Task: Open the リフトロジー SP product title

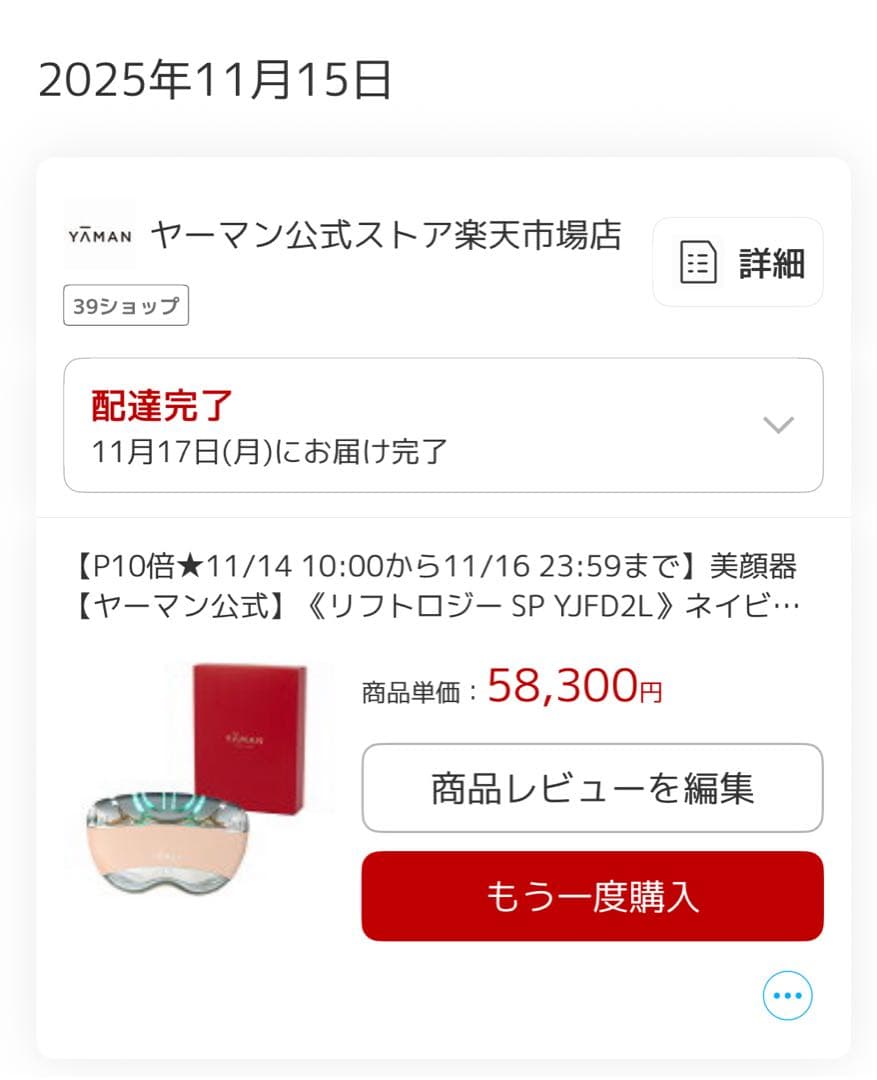Action: click(436, 587)
